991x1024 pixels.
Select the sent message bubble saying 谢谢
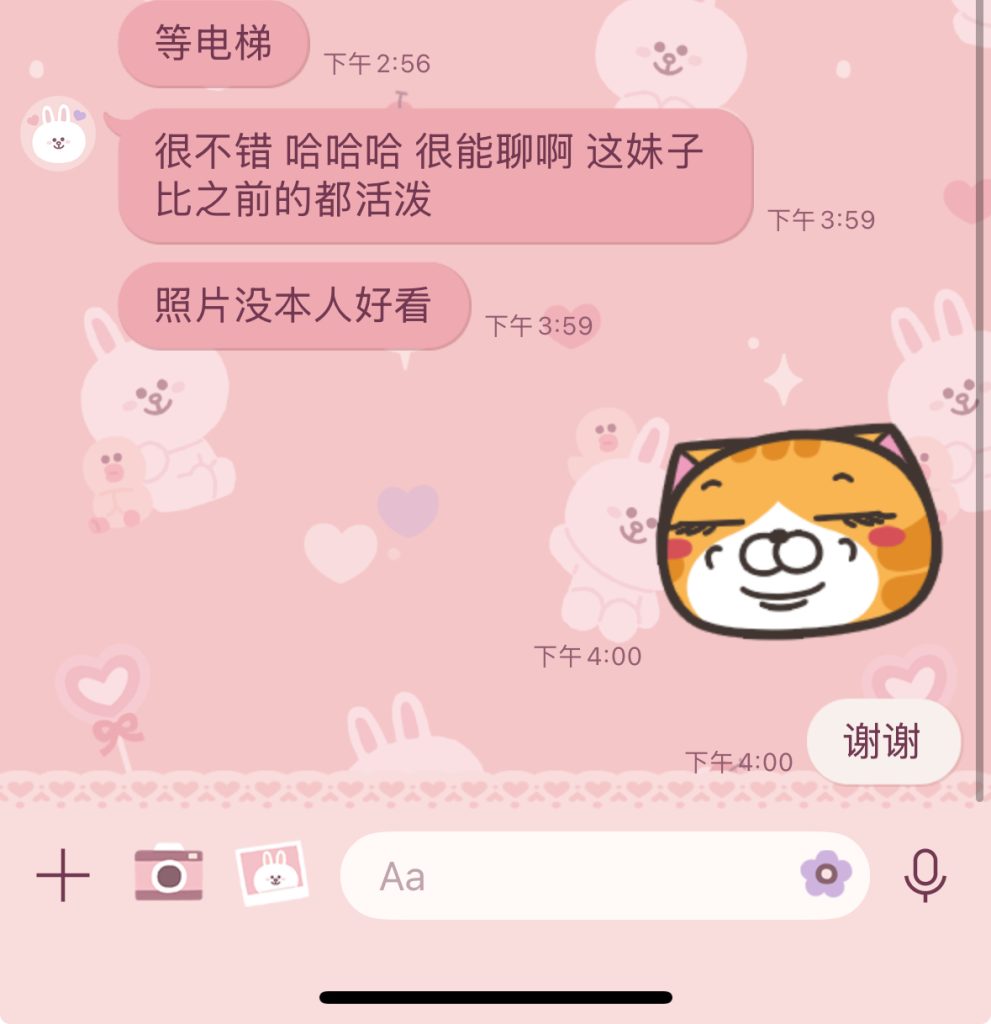coord(884,742)
